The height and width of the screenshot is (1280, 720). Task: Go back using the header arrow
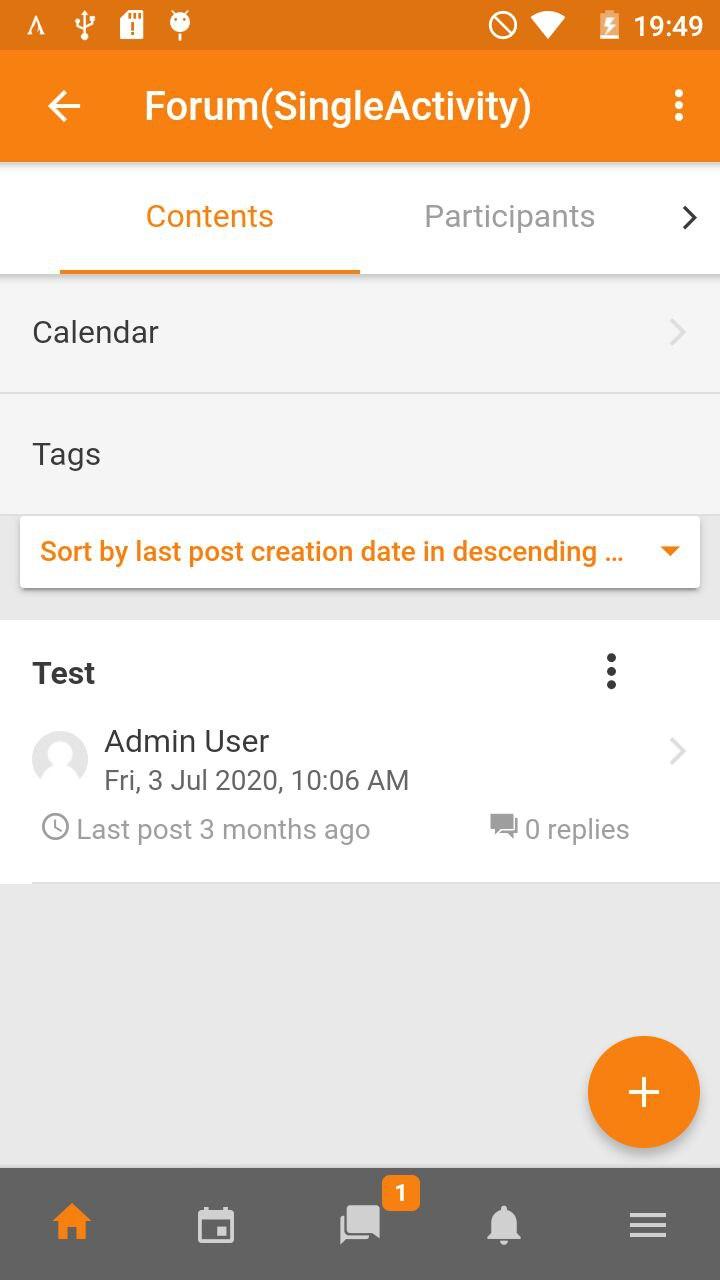64,106
